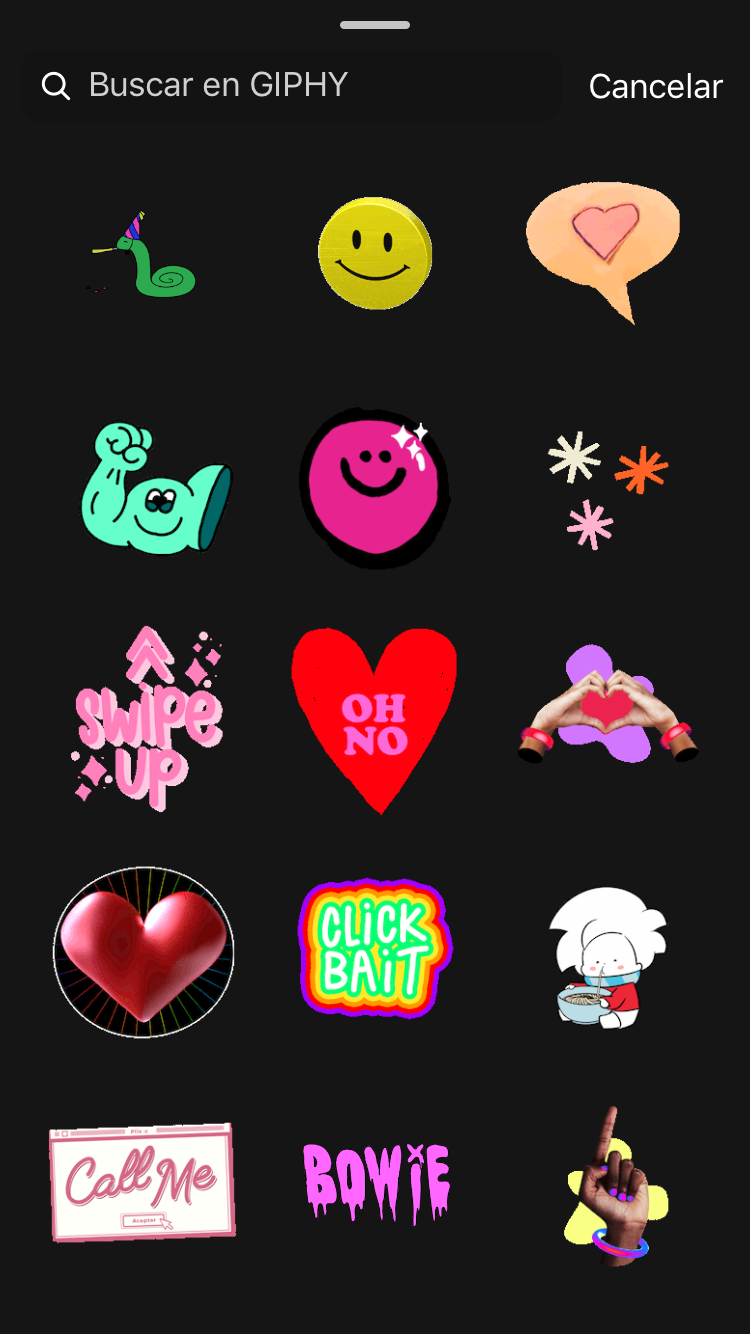The width and height of the screenshot is (750, 1334).
Task: Add the character eating noodles sticker
Action: 607,958
